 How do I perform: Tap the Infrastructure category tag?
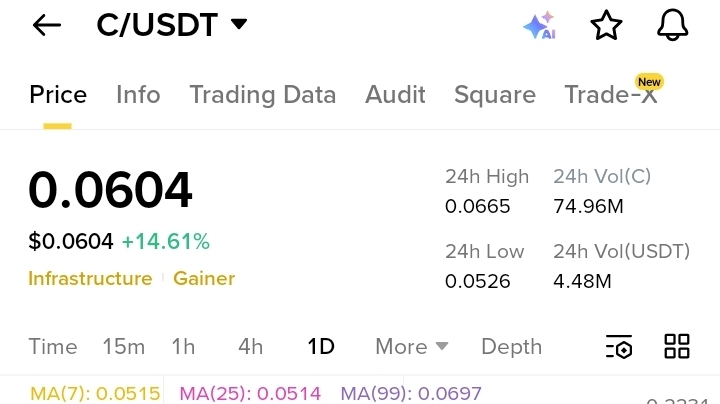[90, 278]
